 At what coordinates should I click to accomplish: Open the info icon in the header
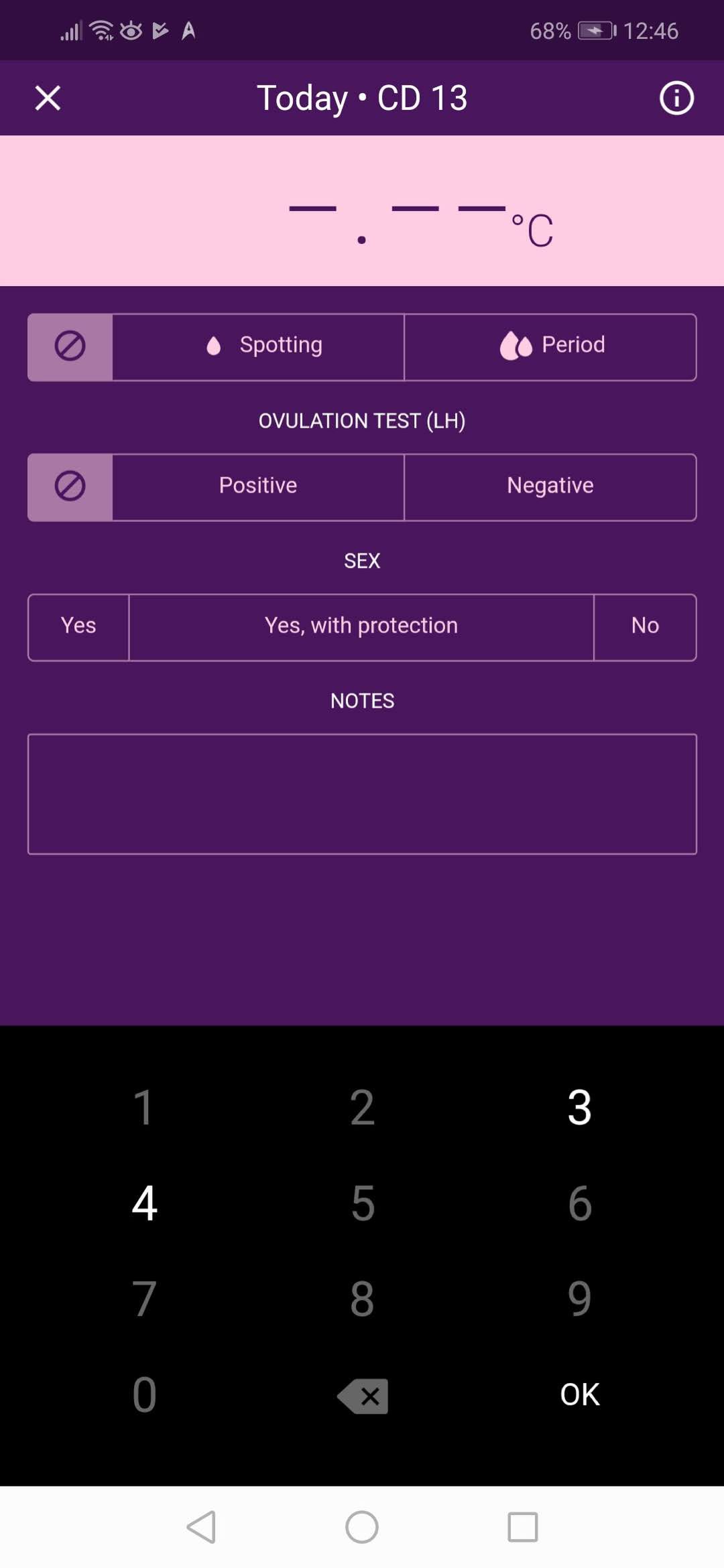tap(676, 99)
